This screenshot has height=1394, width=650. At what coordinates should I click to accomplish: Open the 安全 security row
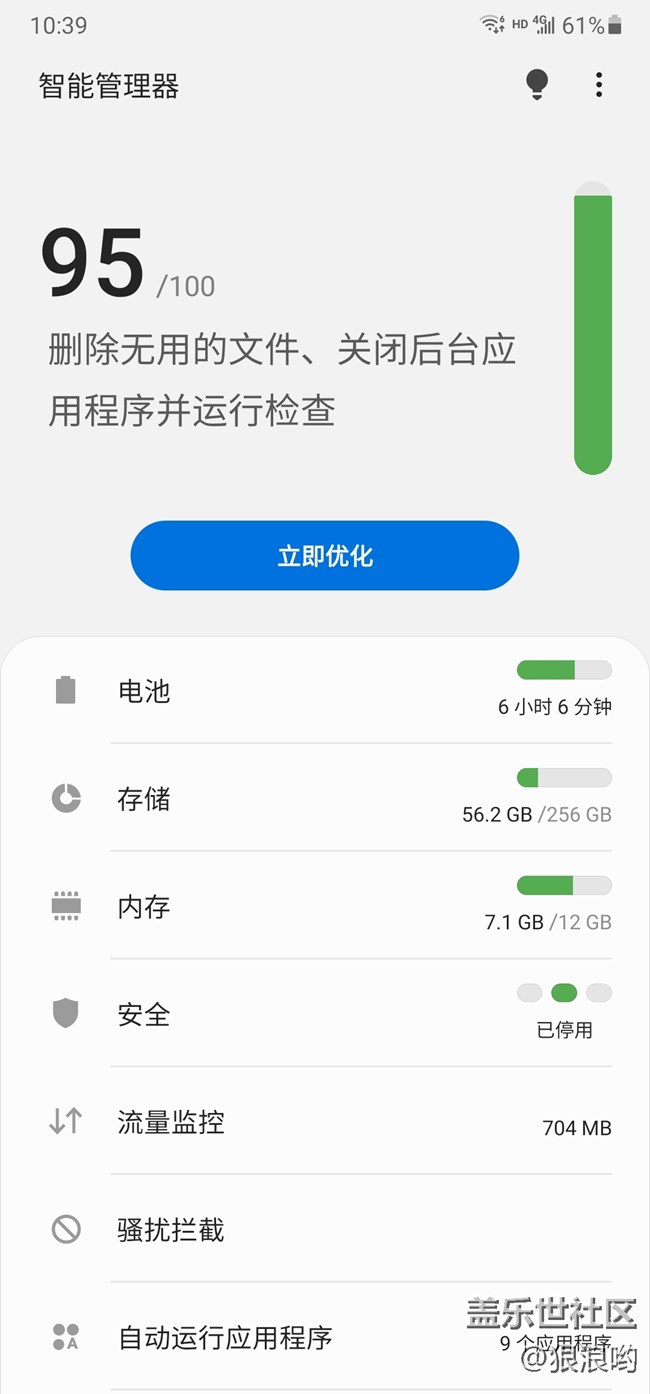click(325, 1015)
